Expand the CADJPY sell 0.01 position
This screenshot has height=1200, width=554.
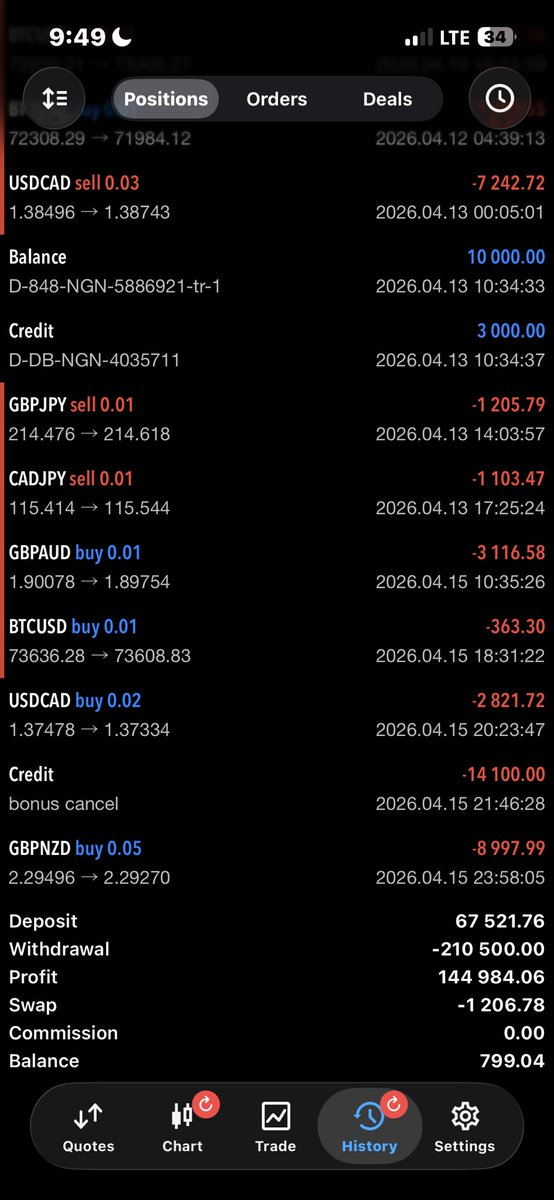277,494
